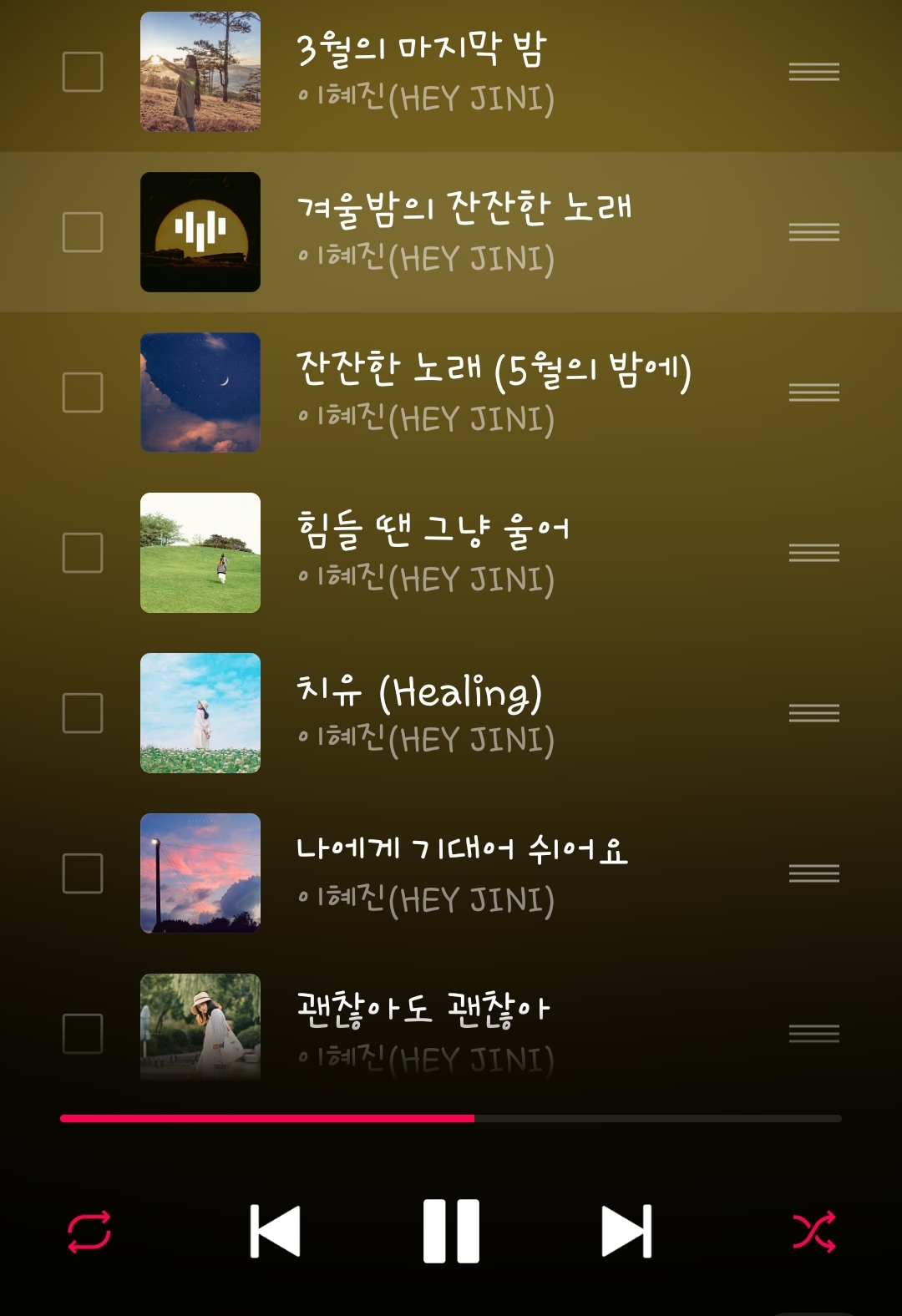
Task: Pause the currently playing song
Action: [x=451, y=1231]
